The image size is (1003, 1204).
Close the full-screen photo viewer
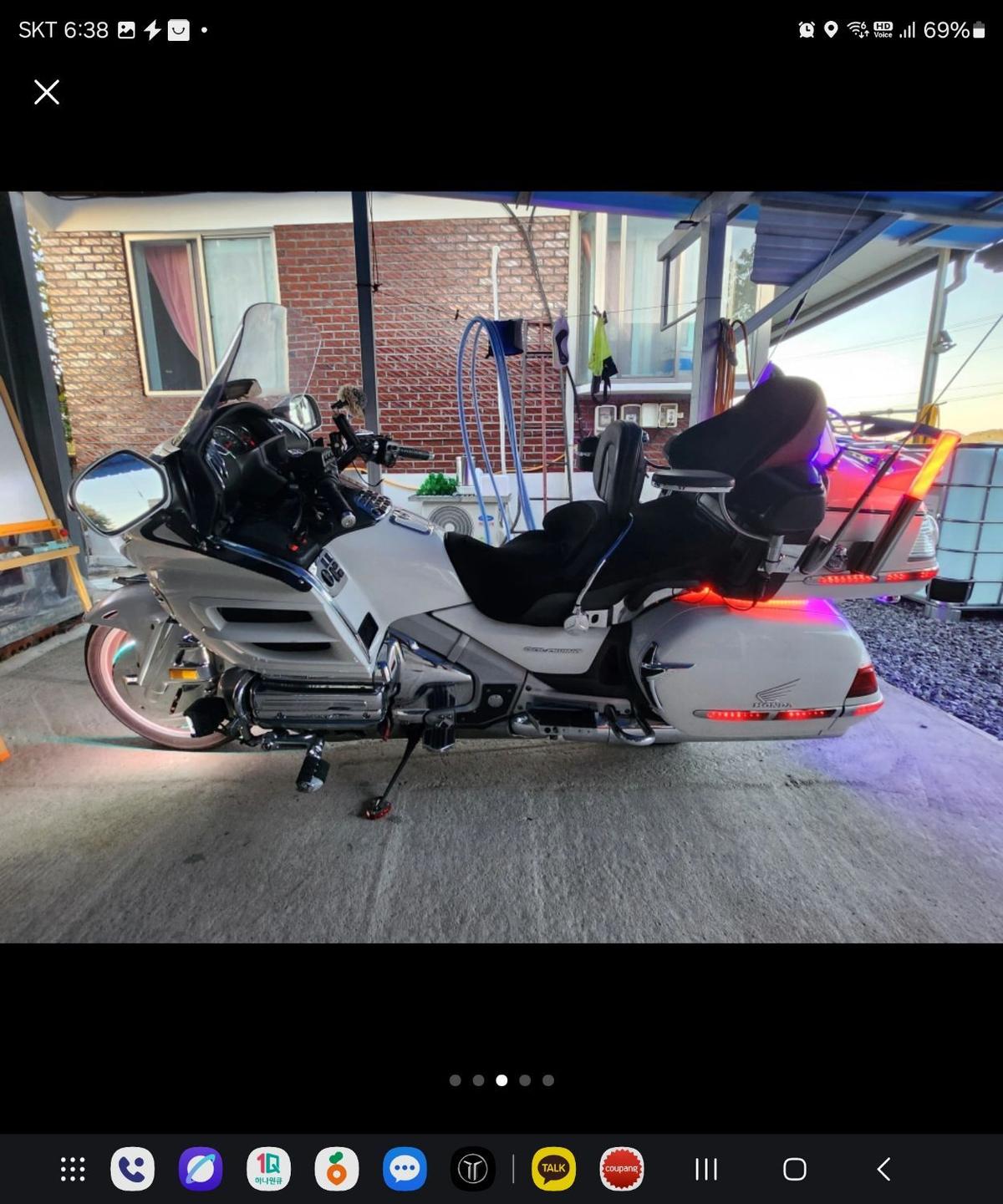(47, 92)
